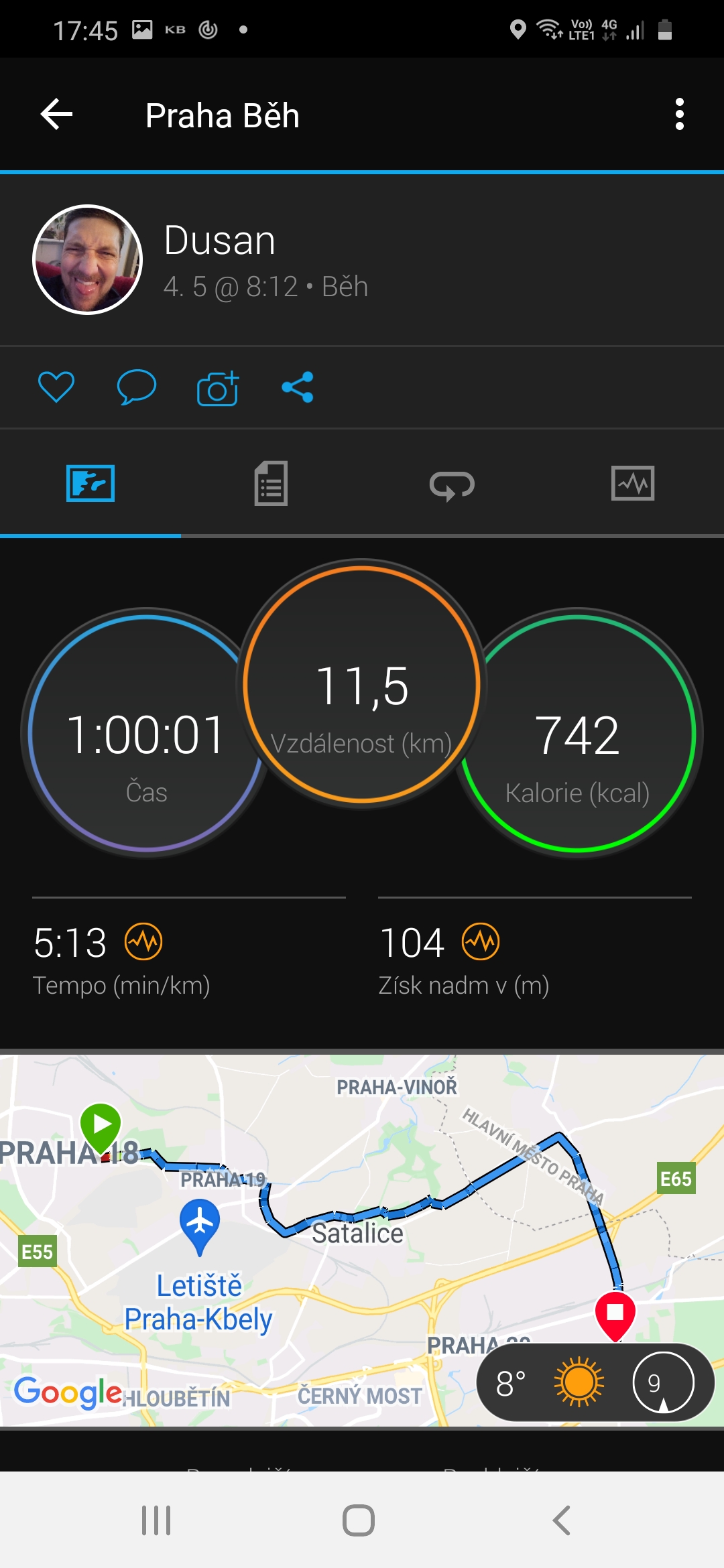Select the overview map tab
Viewport: 724px width, 1568px height.
pyautogui.click(x=90, y=483)
